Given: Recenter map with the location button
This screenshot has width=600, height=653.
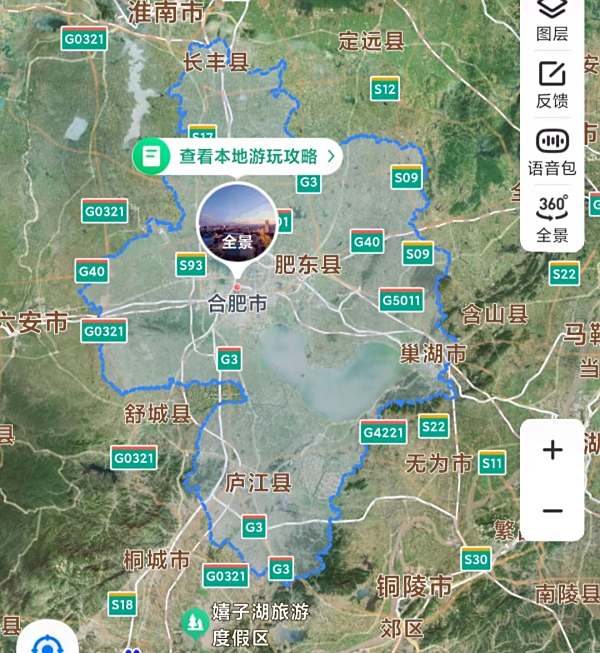Looking at the screenshot, I should click(46, 645).
